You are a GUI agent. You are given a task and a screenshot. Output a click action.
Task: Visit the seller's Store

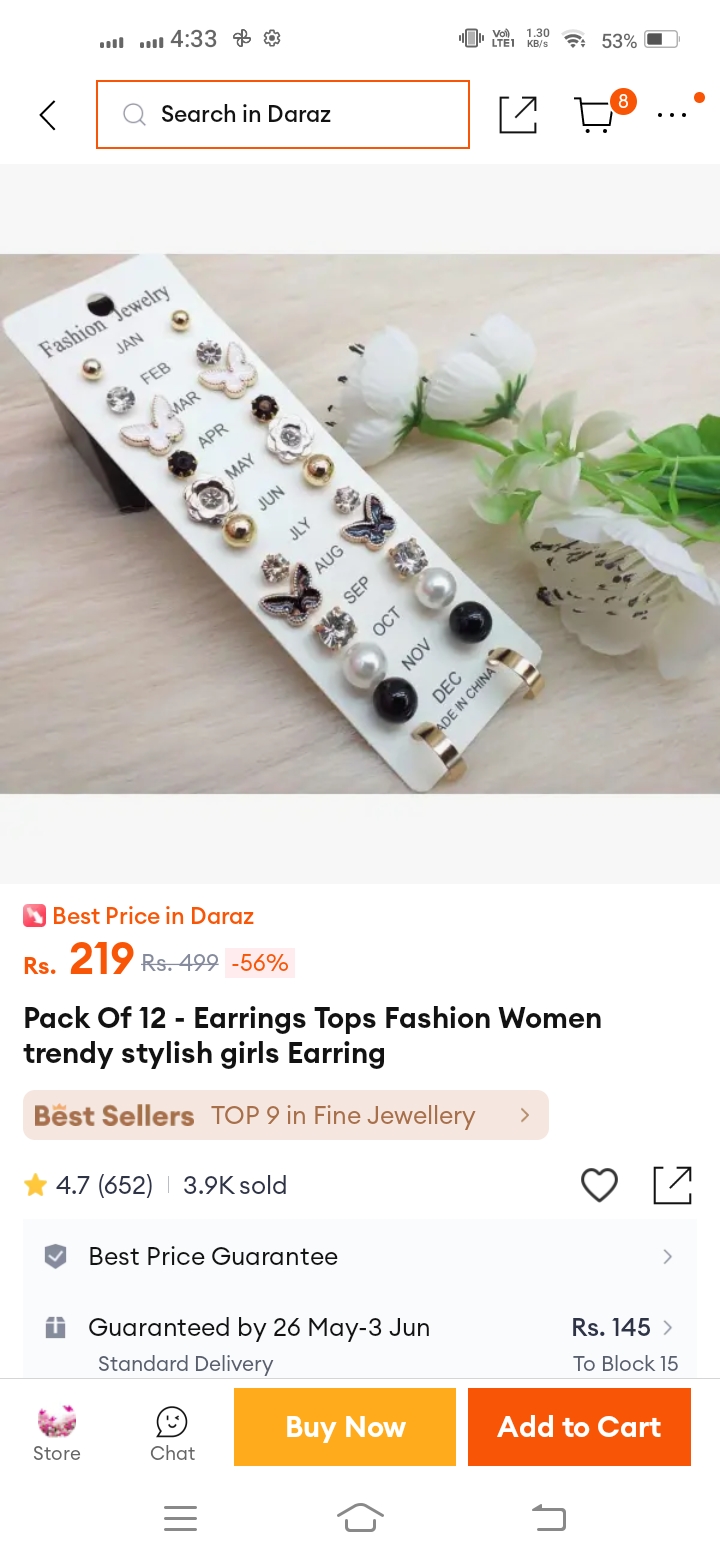click(x=57, y=1434)
